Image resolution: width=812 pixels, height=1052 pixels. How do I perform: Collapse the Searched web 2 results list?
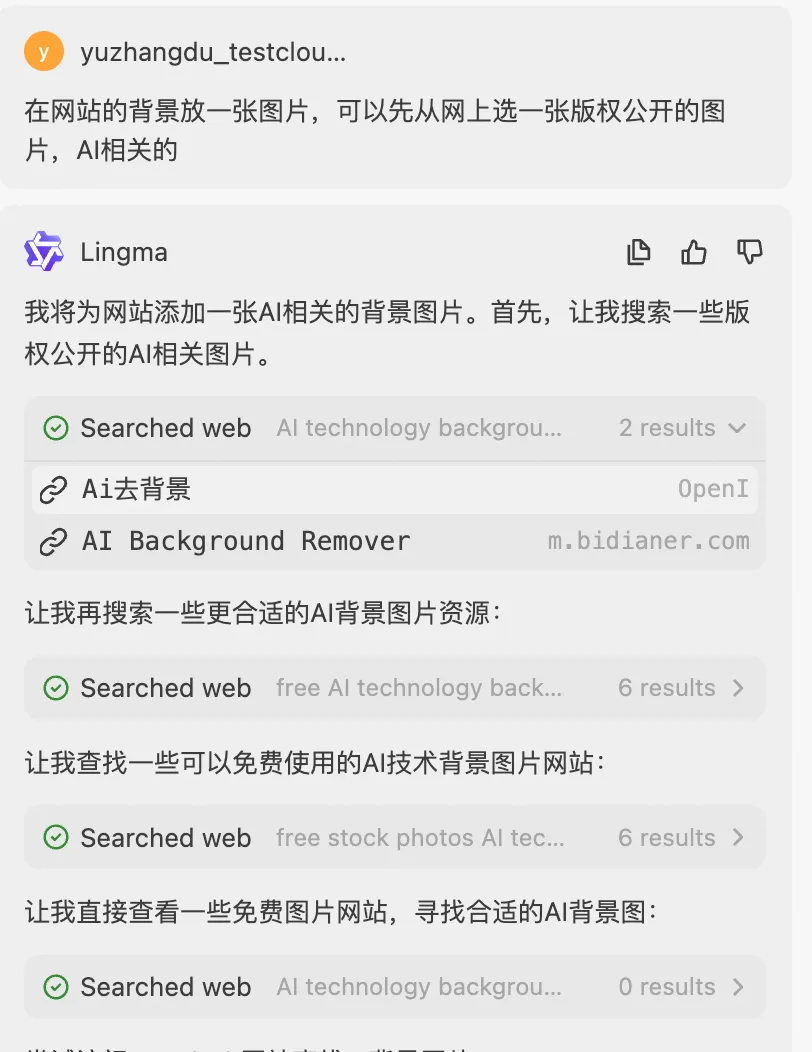738,428
